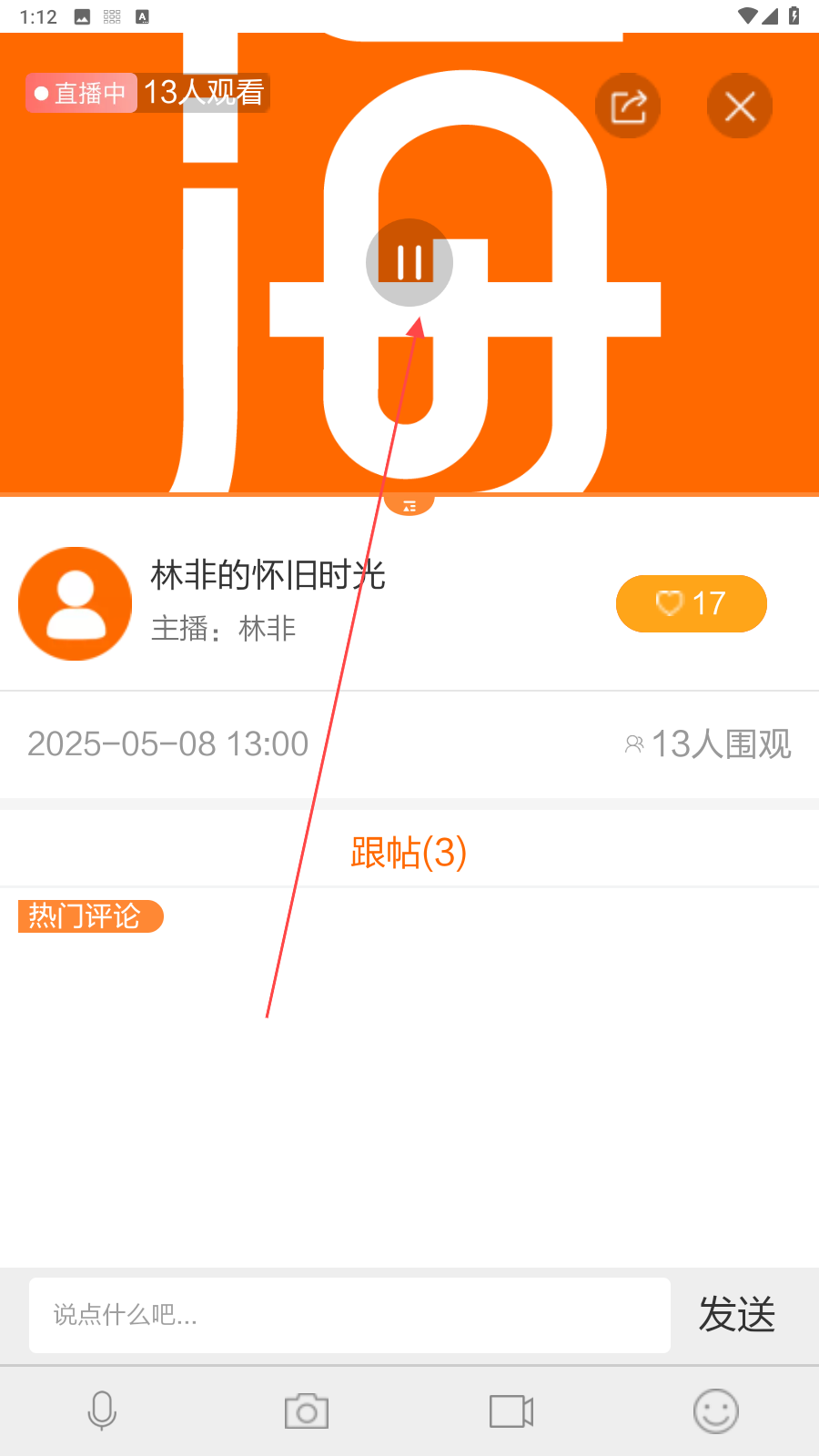This screenshot has width=819, height=1456.
Task: Open host avatar for 林非
Action: tap(76, 603)
